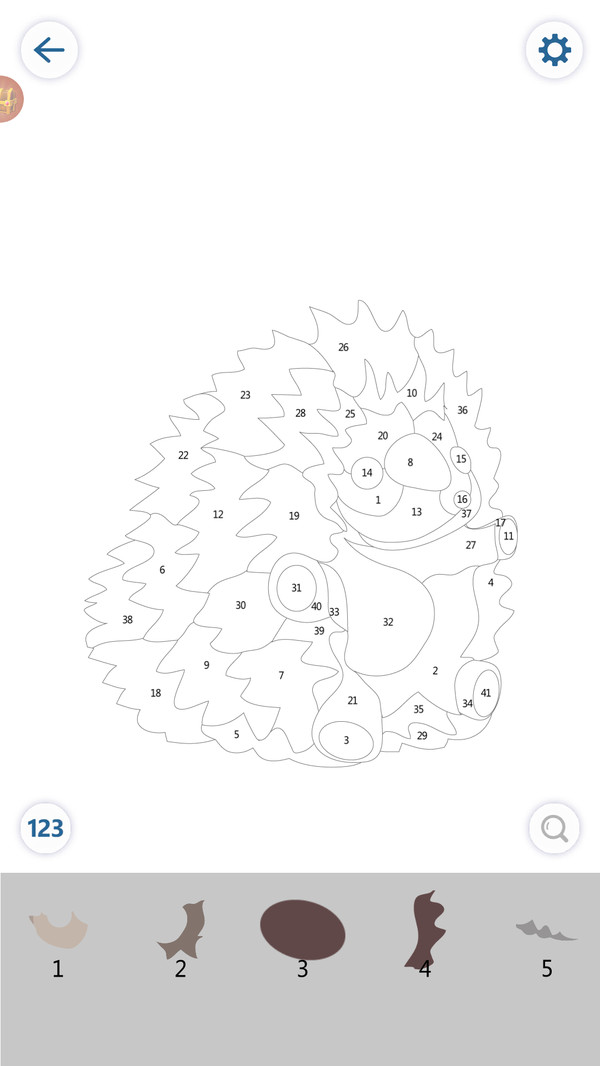Go back using the arrow button

[49, 50]
